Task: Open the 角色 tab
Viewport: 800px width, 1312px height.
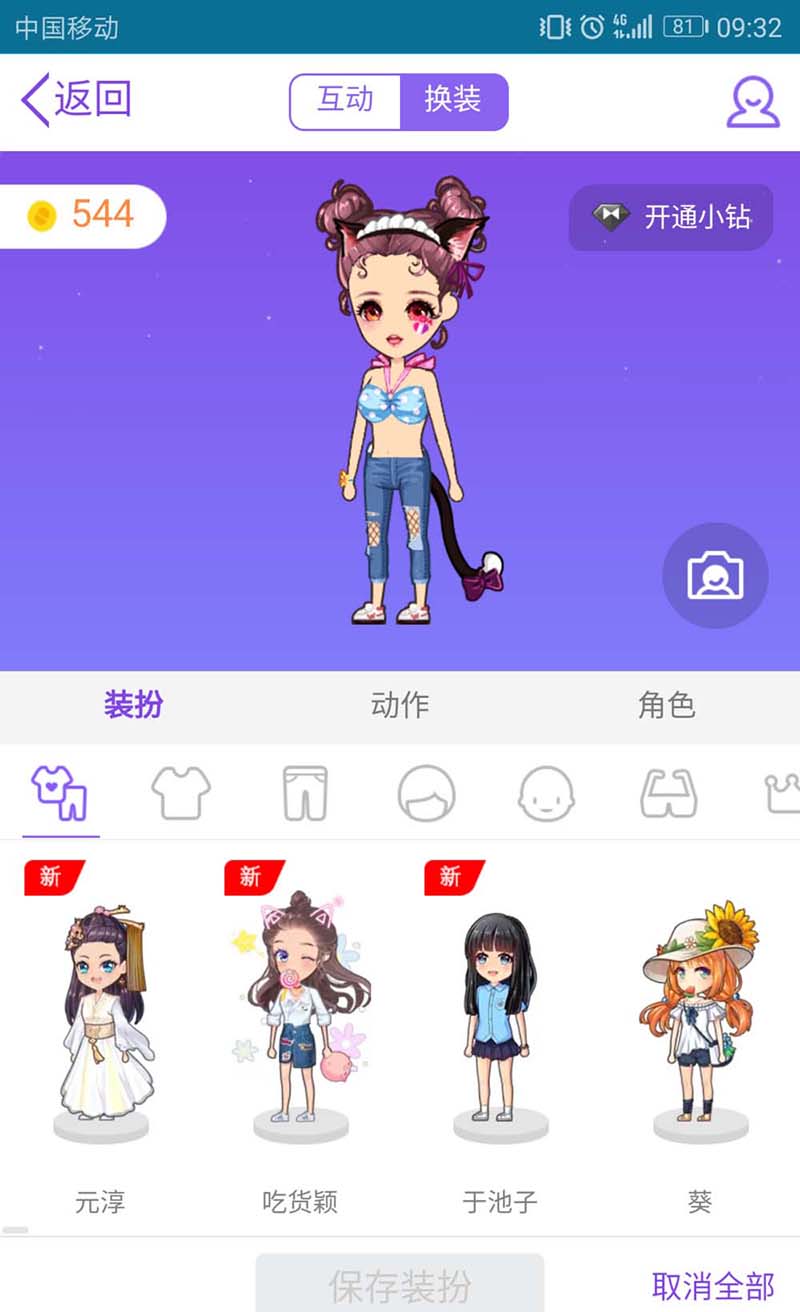Action: 667,705
